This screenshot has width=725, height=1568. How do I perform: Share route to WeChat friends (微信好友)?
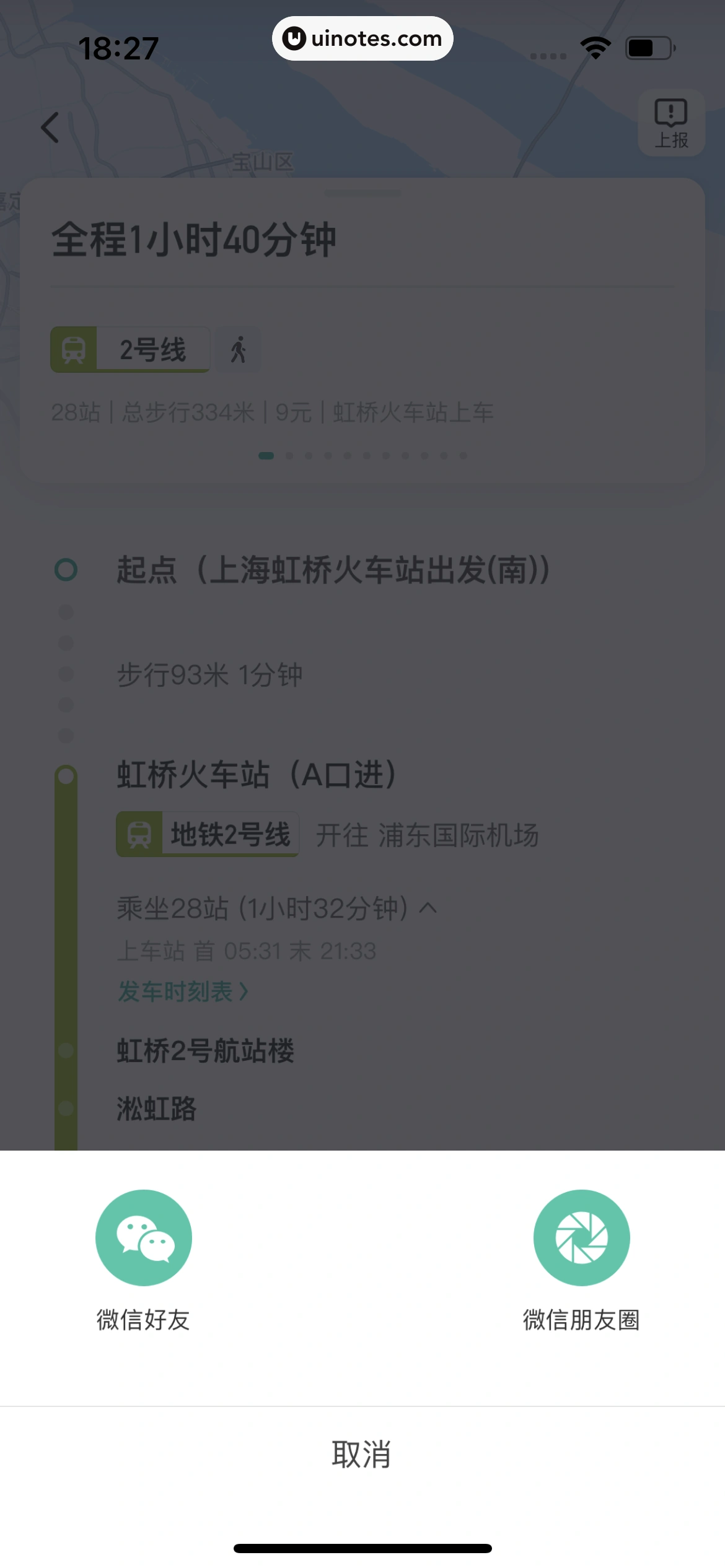point(143,1238)
